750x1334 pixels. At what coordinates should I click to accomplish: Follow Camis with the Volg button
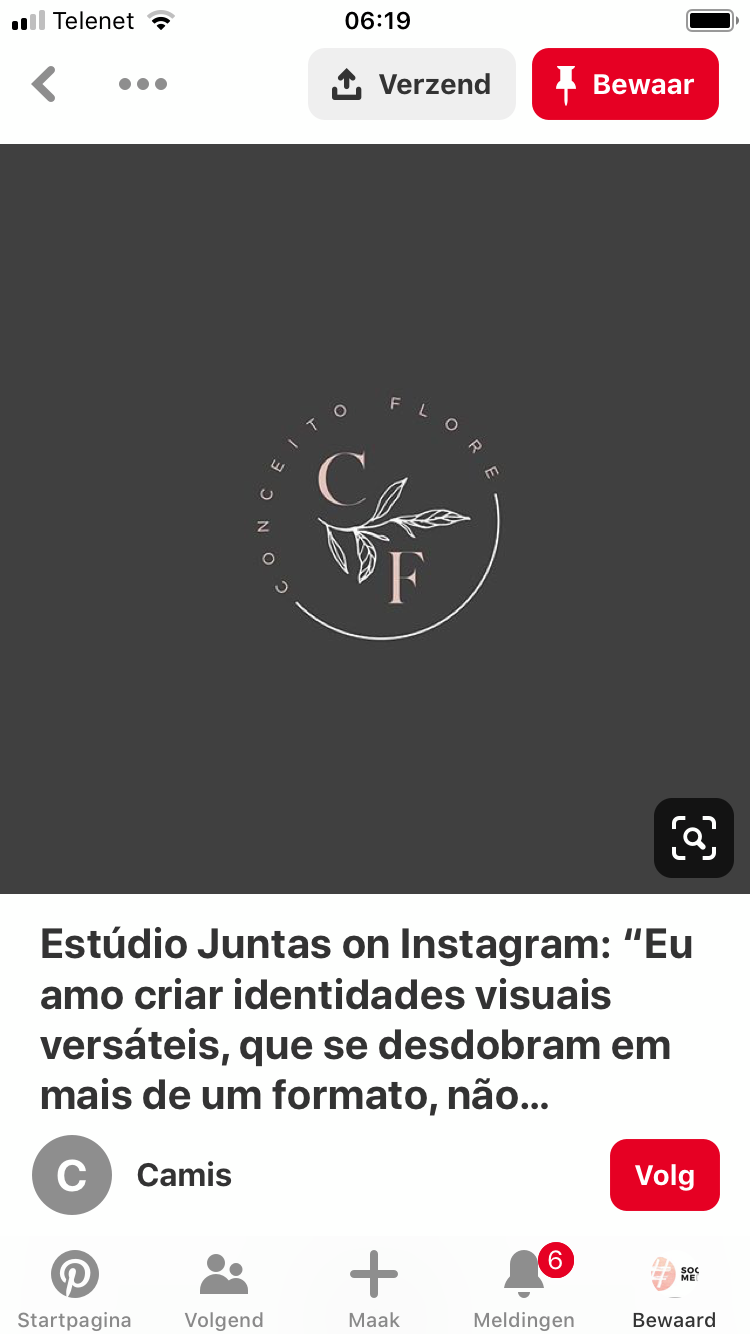point(664,1175)
